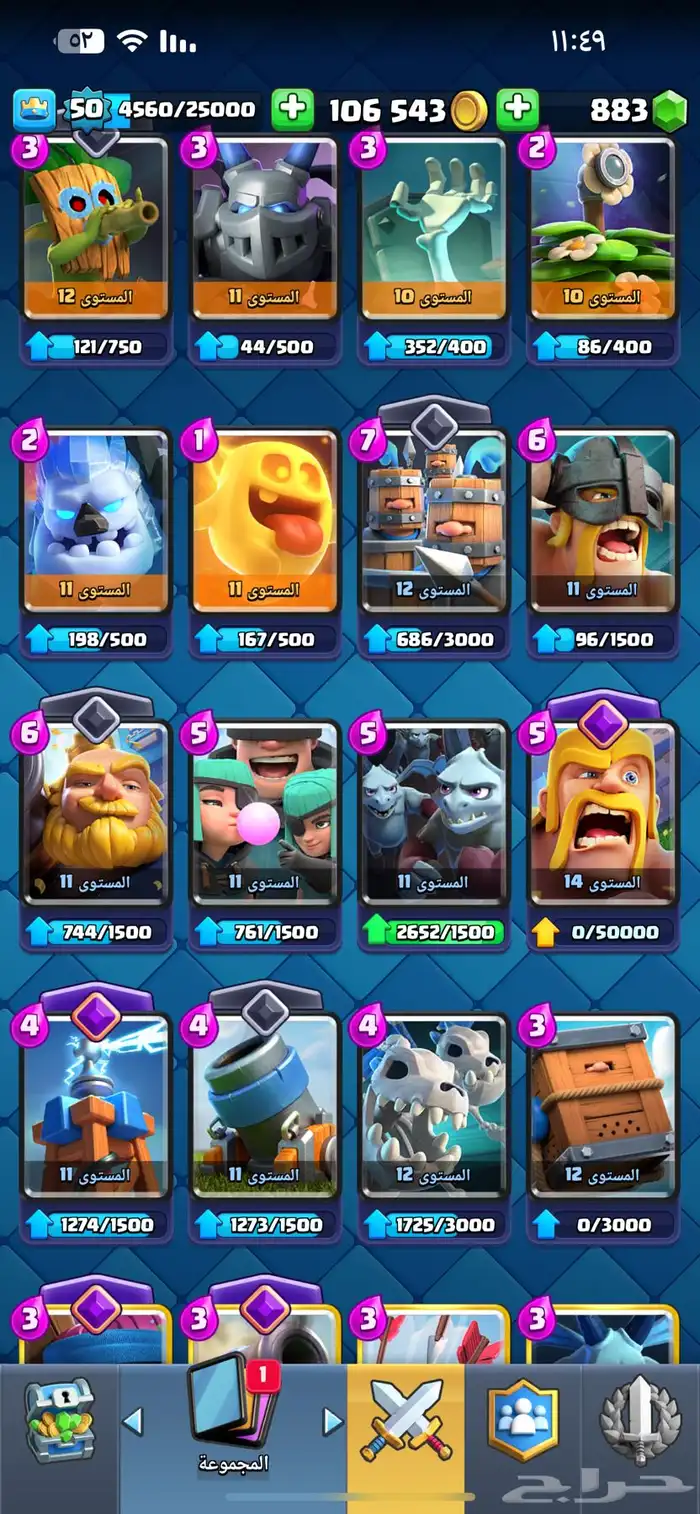This screenshot has width=700, height=1514.
Task: Open the Royal Giant card
Action: pos(96,812)
